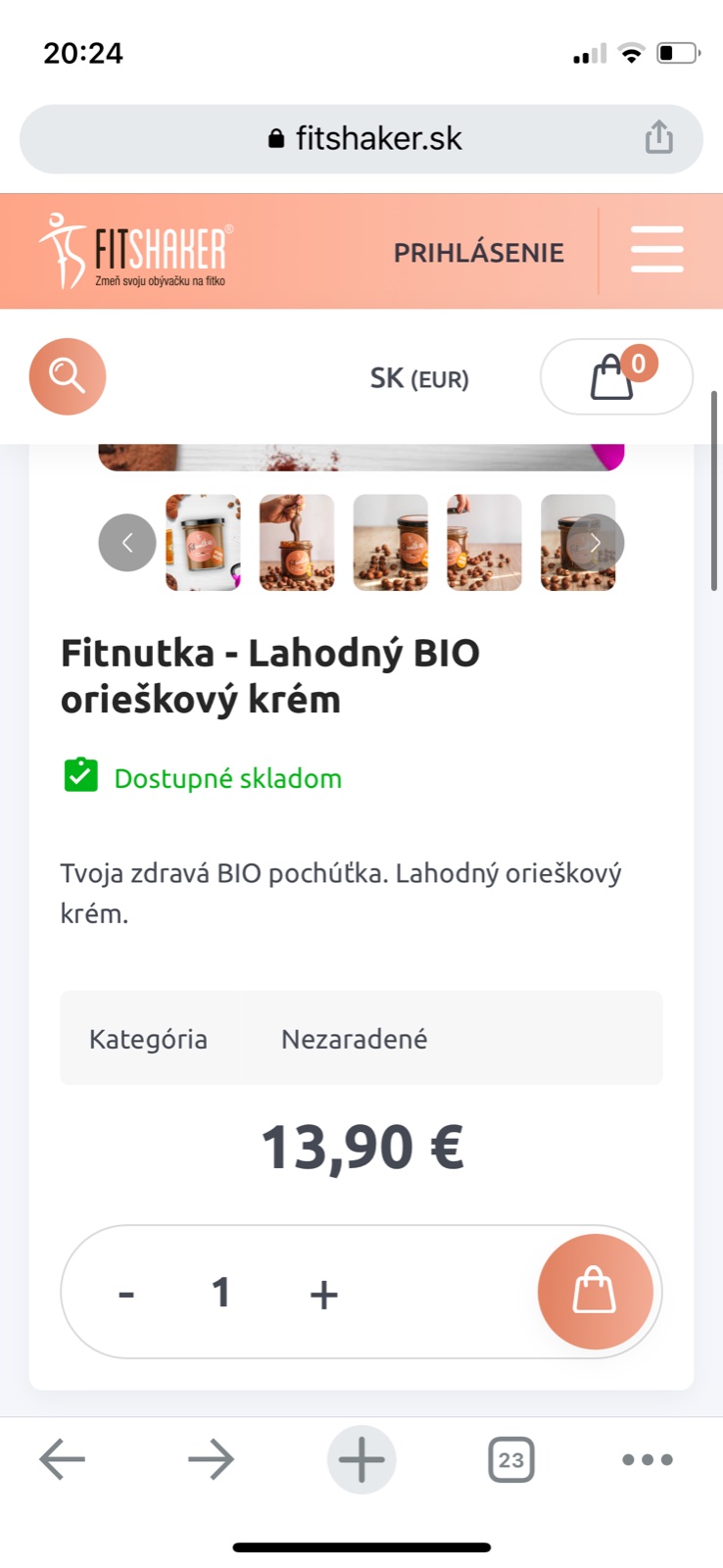The image size is (723, 1568).
Task: Open the orange search button
Action: pos(68,376)
